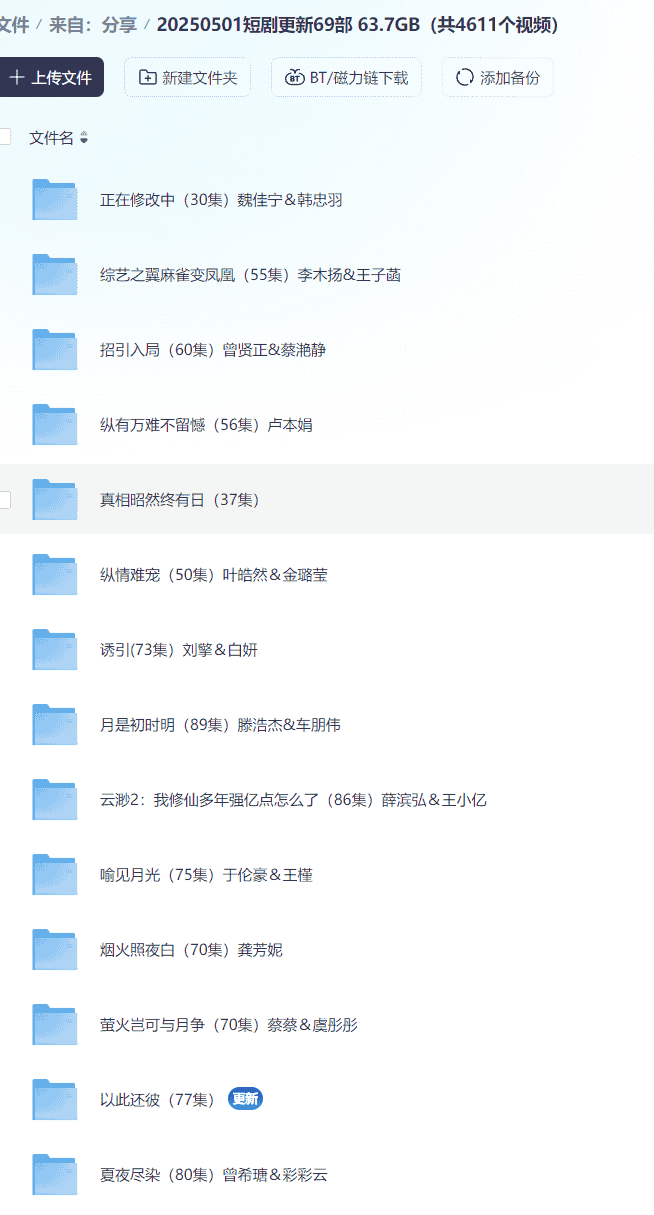654x1215 pixels.
Task: Open folder 诱引(73集) 刘擎&白妍
Action: coord(178,650)
